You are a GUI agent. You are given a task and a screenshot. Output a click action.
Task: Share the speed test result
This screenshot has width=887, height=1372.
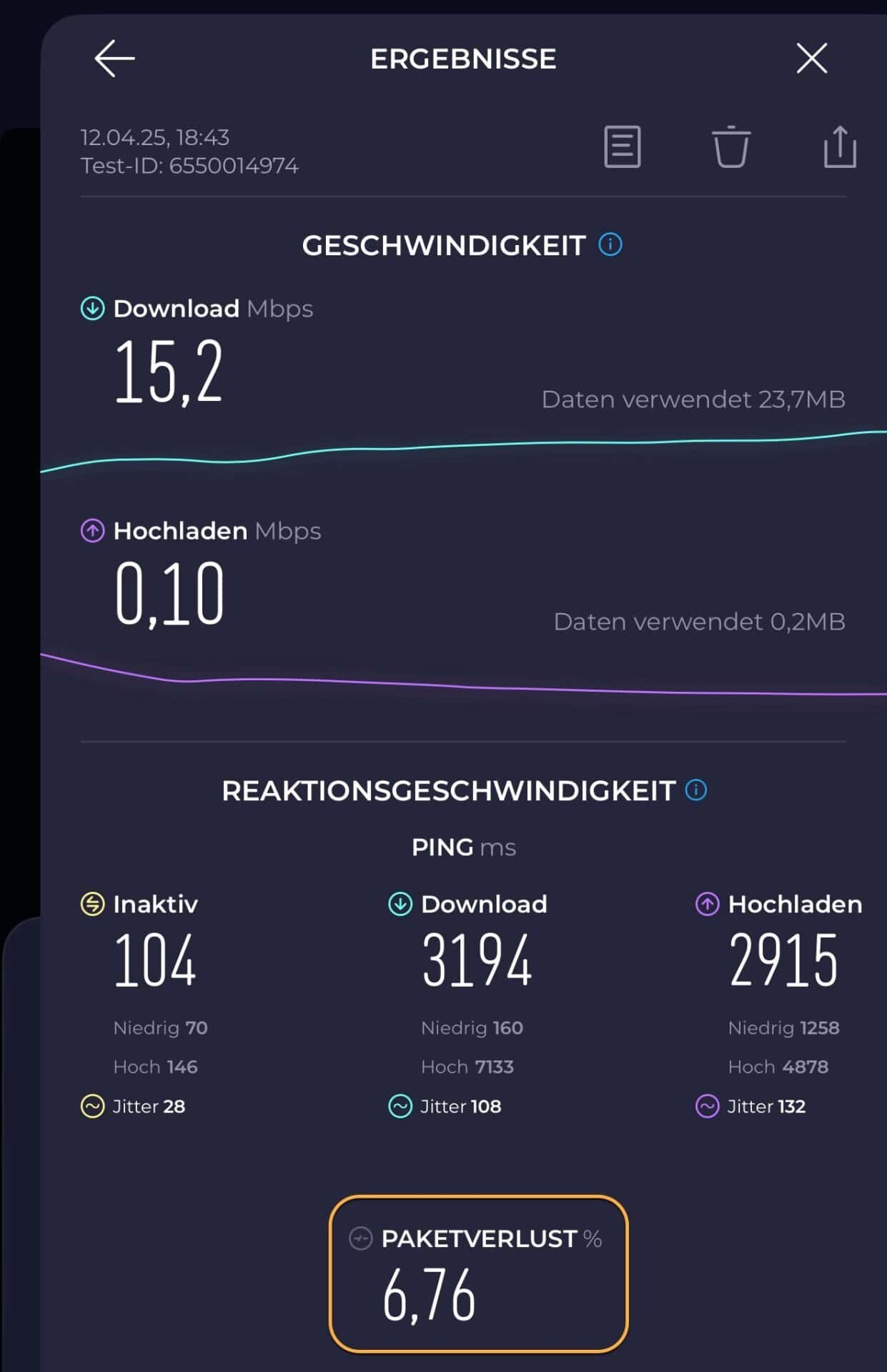[x=839, y=147]
